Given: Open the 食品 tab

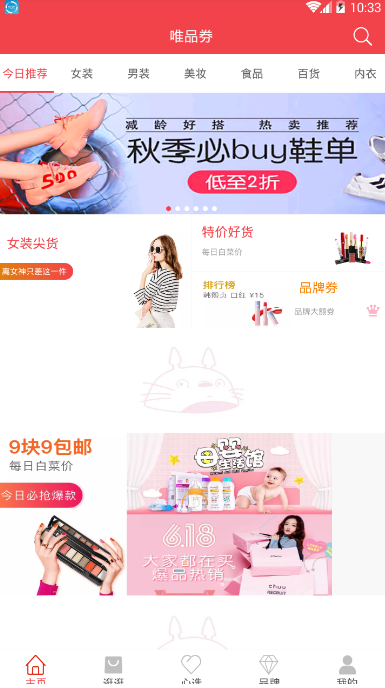Looking at the screenshot, I should [x=252, y=74].
